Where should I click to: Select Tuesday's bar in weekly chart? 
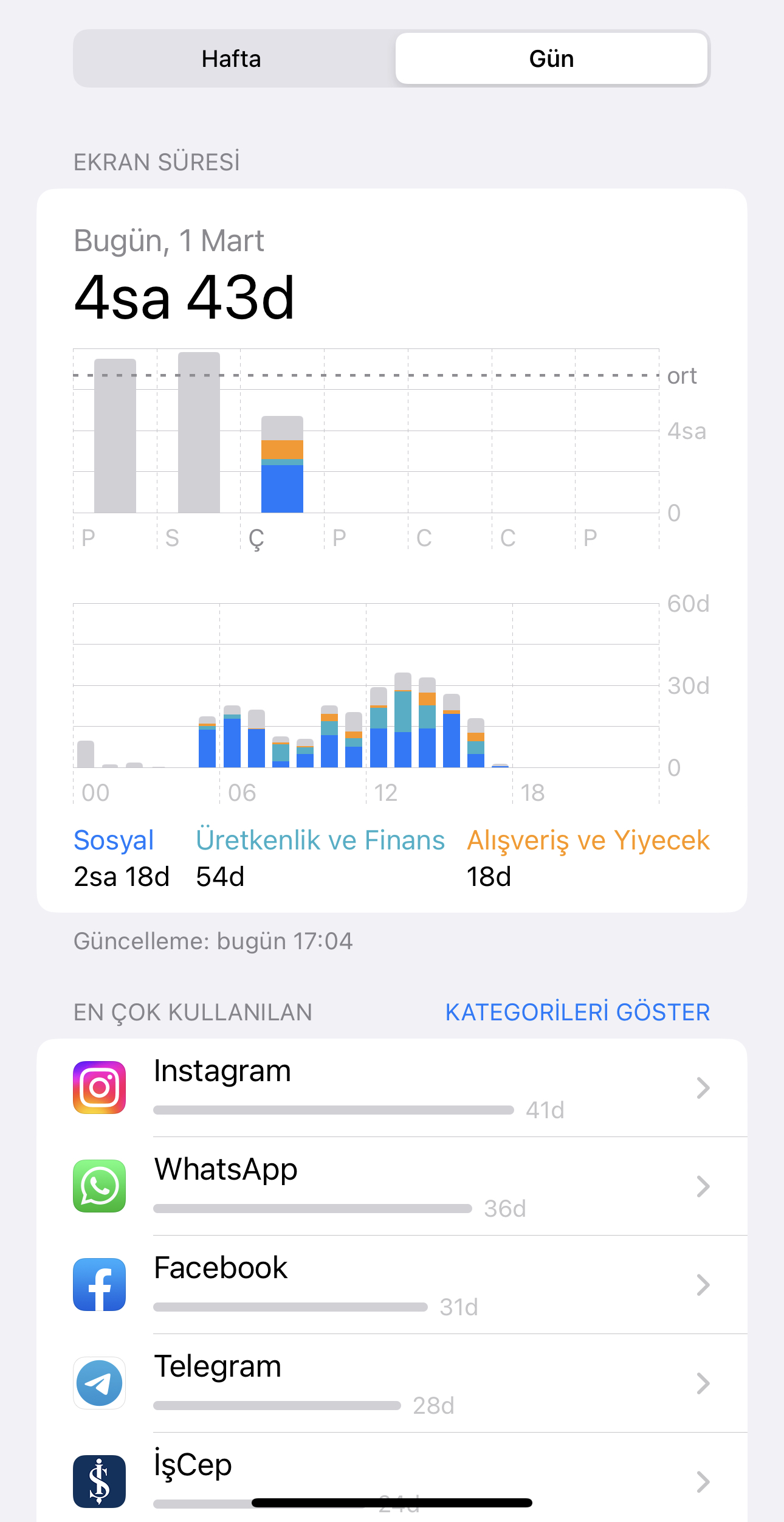(x=199, y=432)
